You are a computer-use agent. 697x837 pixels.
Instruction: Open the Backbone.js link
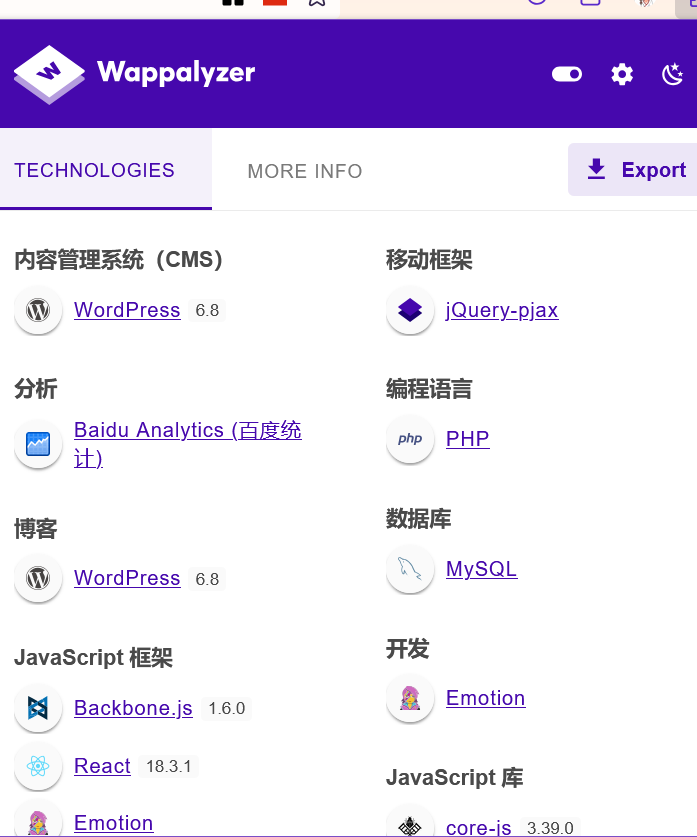[x=133, y=708]
